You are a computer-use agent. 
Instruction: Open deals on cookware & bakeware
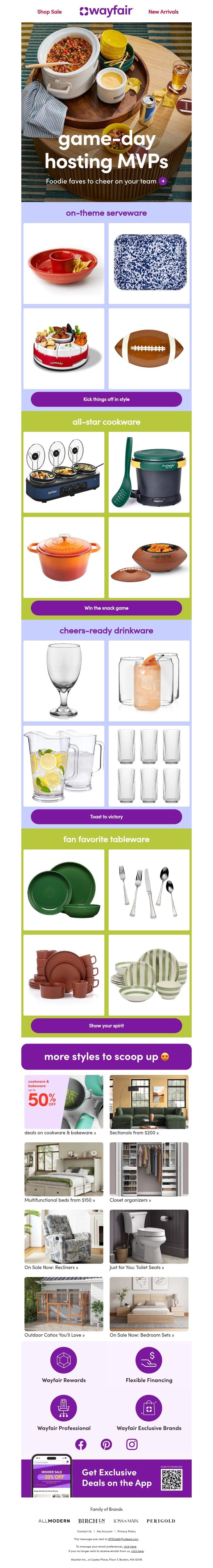[64, 1105]
